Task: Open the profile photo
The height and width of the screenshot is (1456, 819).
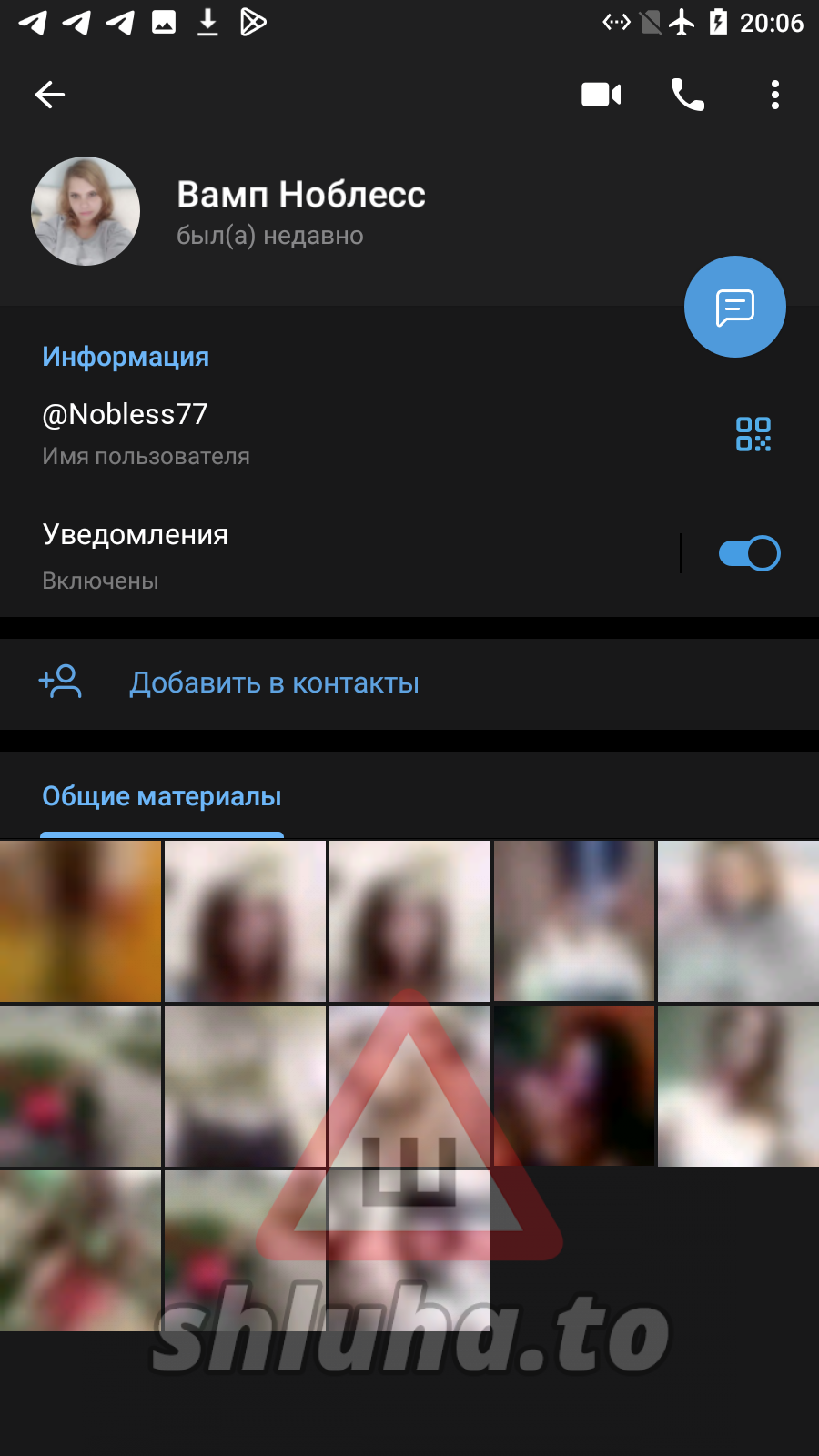Action: coord(86,211)
